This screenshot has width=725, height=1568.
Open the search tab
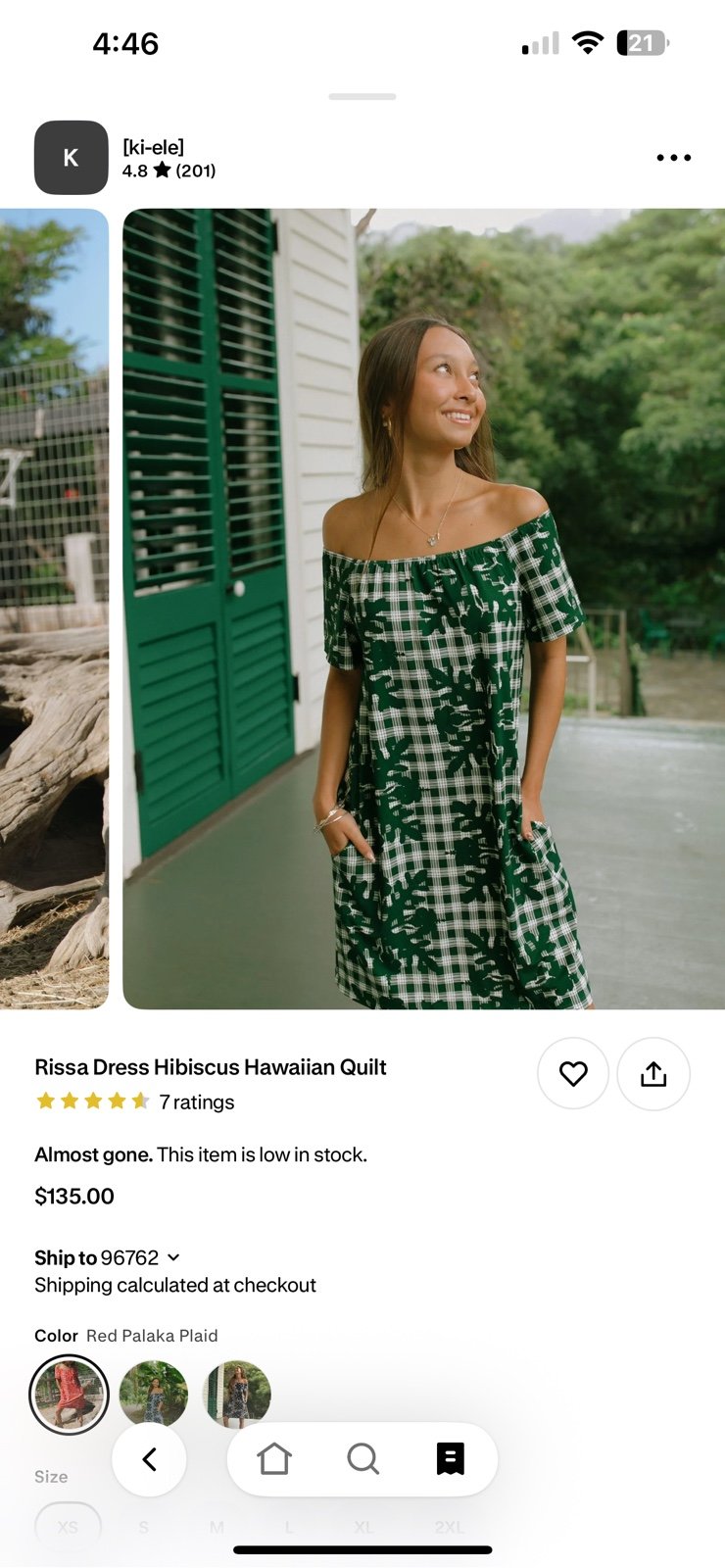click(x=362, y=1459)
